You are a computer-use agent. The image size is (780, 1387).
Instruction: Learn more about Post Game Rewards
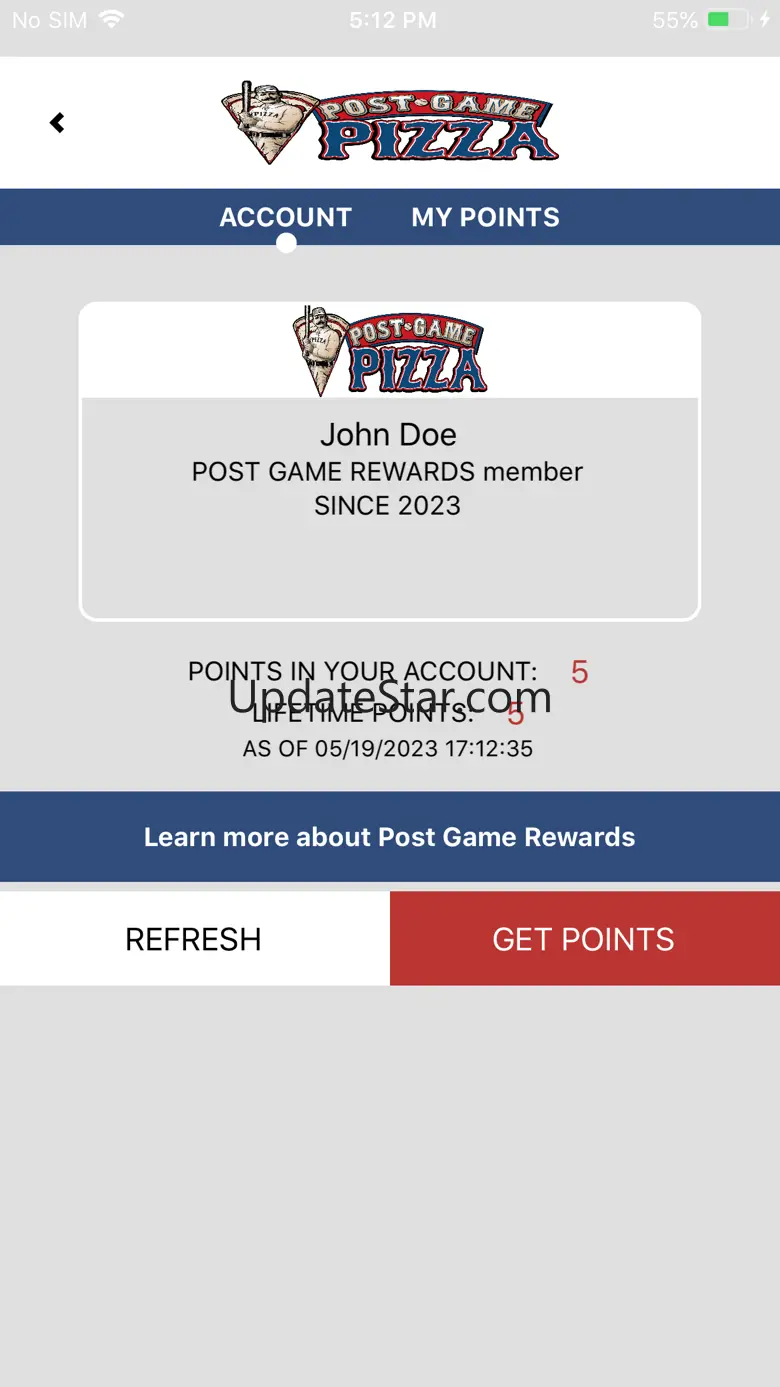point(389,837)
